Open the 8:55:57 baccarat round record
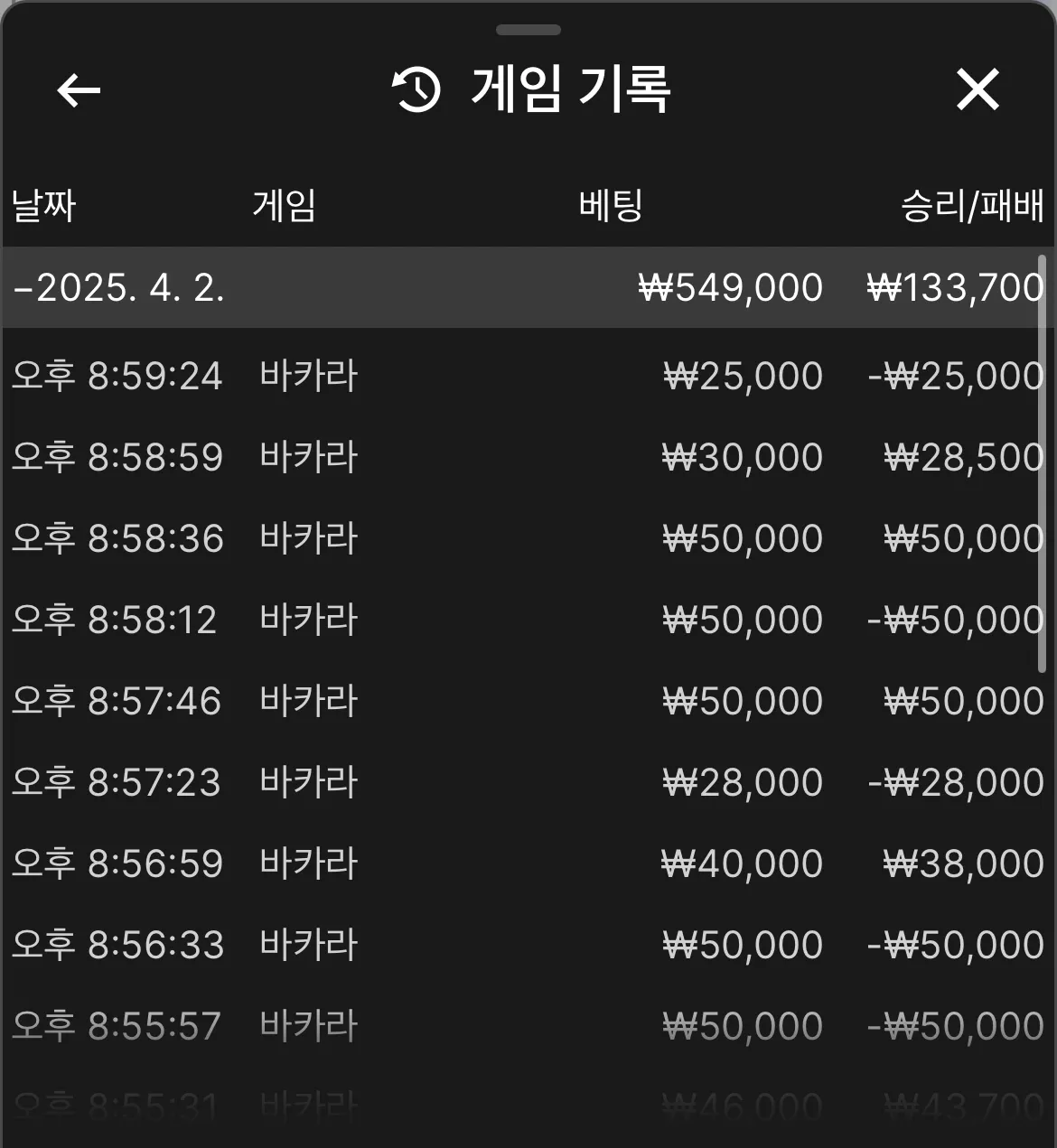Image resolution: width=1057 pixels, height=1148 pixels. pos(528,1026)
